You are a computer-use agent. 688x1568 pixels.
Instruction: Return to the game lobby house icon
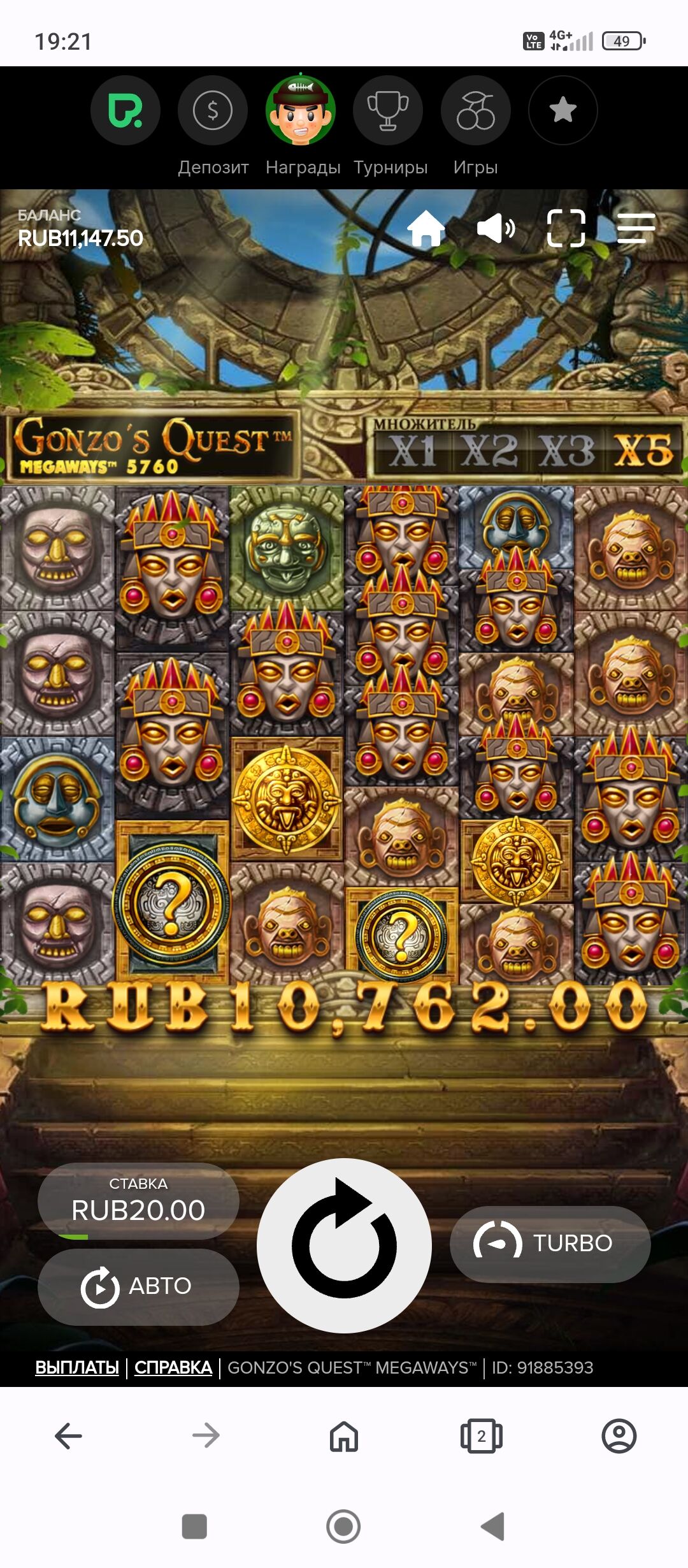tap(426, 229)
